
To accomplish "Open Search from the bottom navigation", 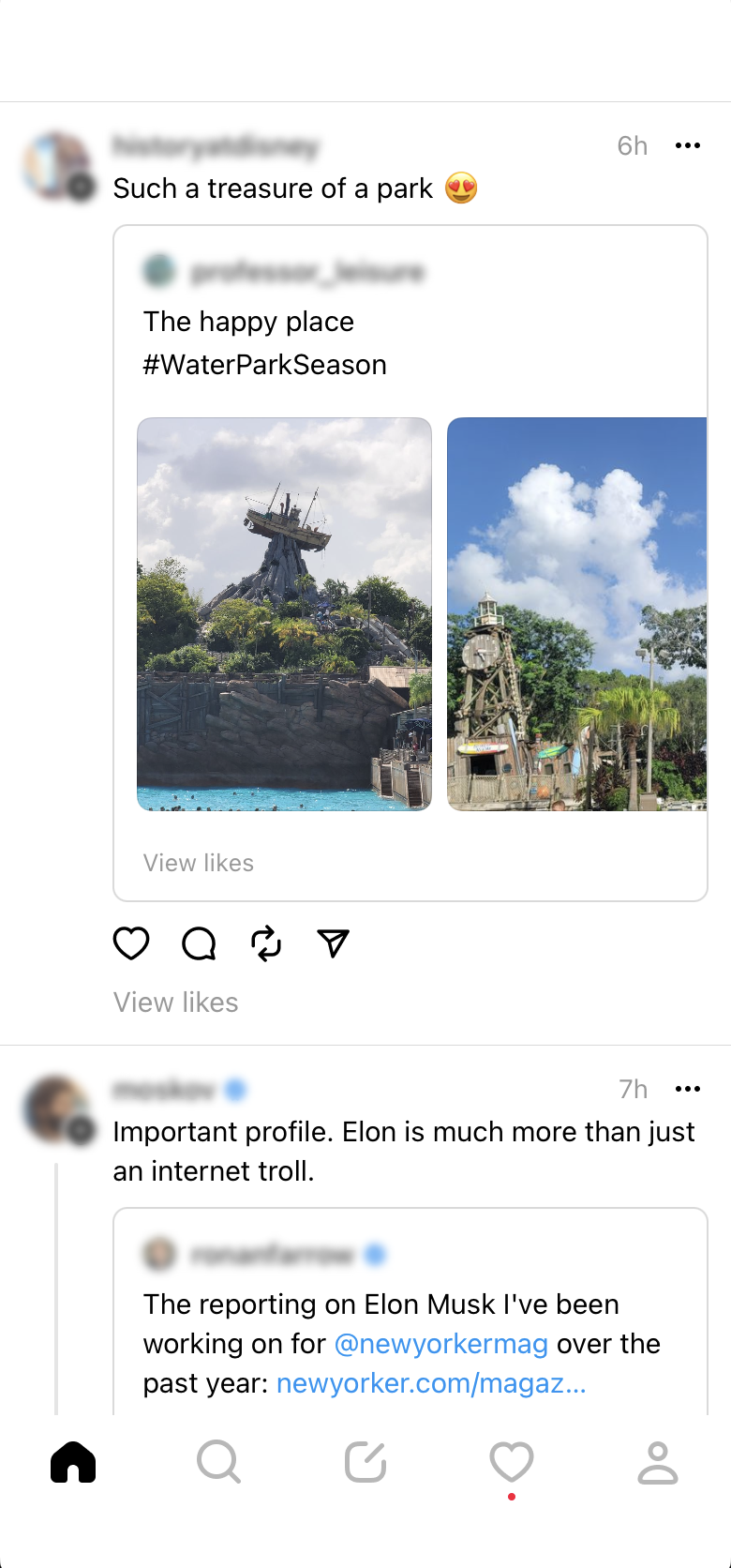I will (219, 1461).
